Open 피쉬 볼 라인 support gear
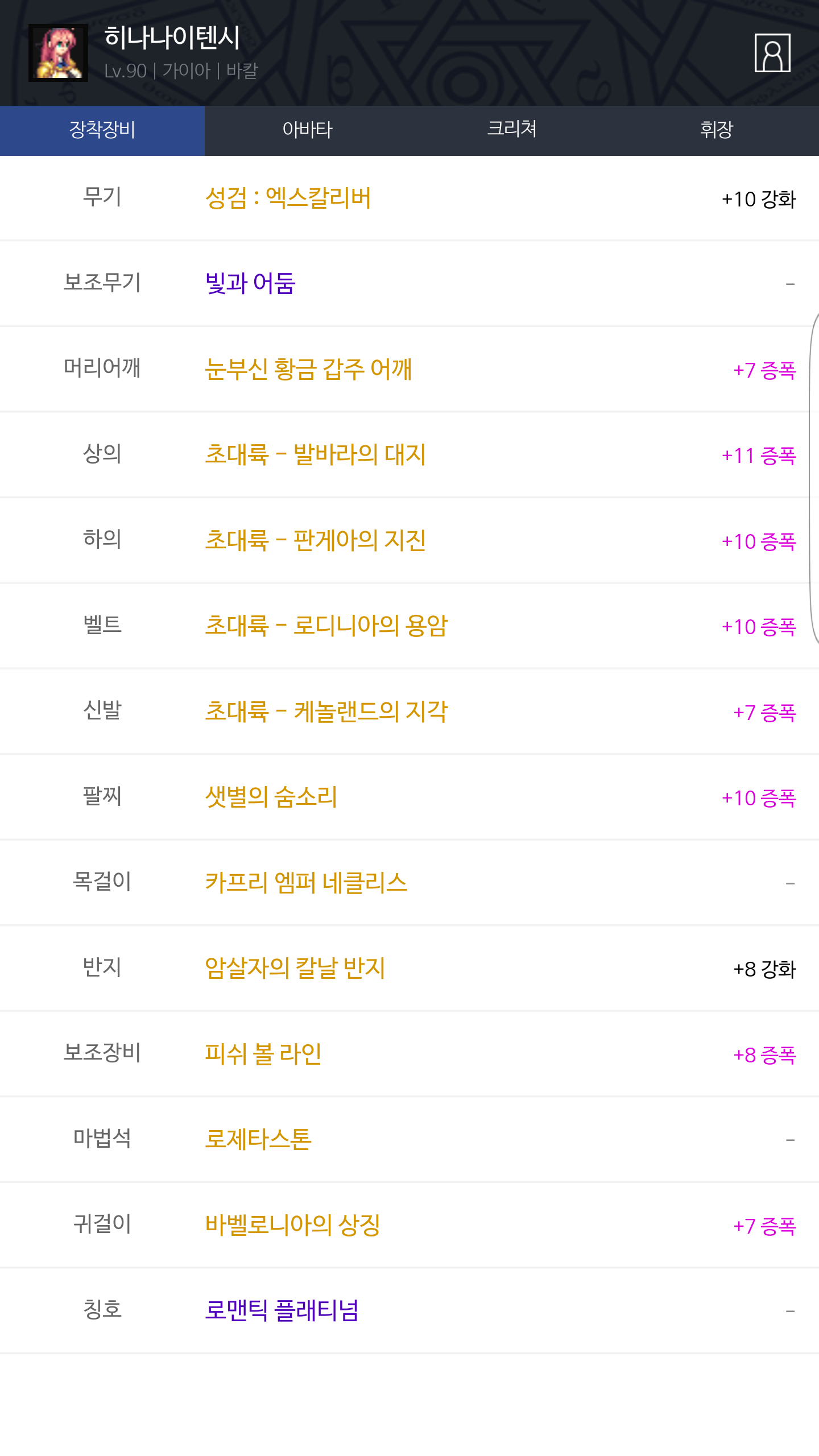The height and width of the screenshot is (1456, 819). (x=263, y=1054)
